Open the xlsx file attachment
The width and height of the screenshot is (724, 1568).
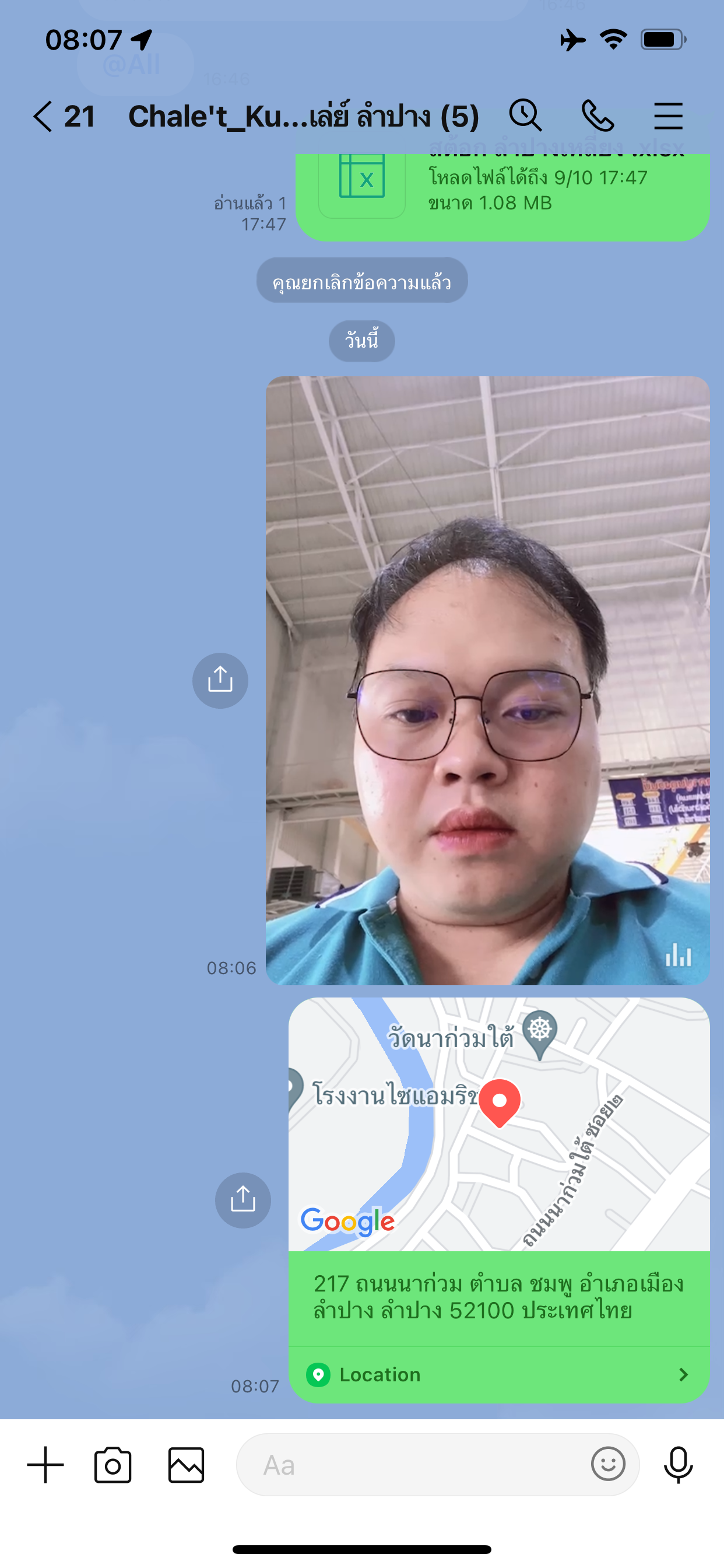click(502, 195)
